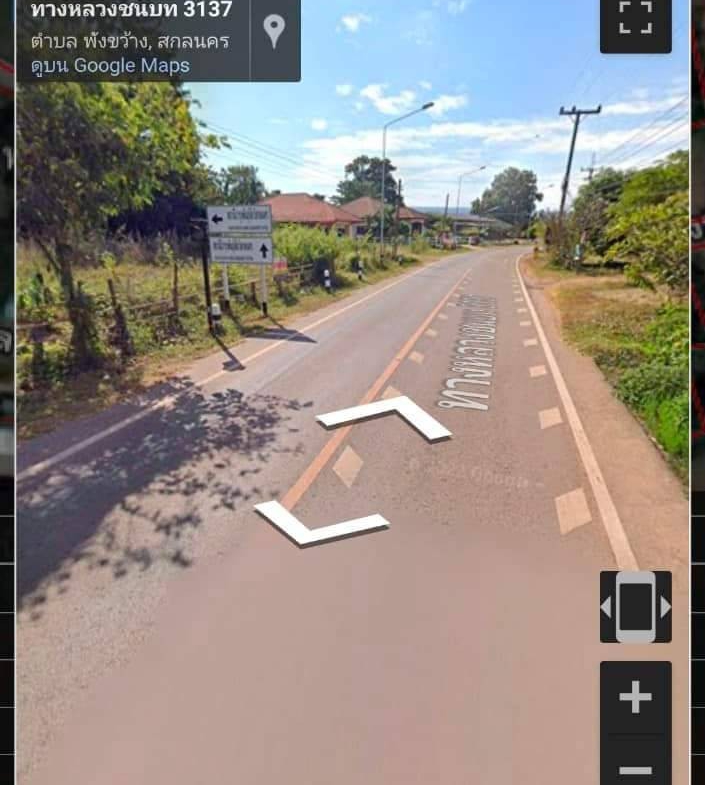
Task: Open the 'ดูบน Google Maps' link
Action: (110, 66)
